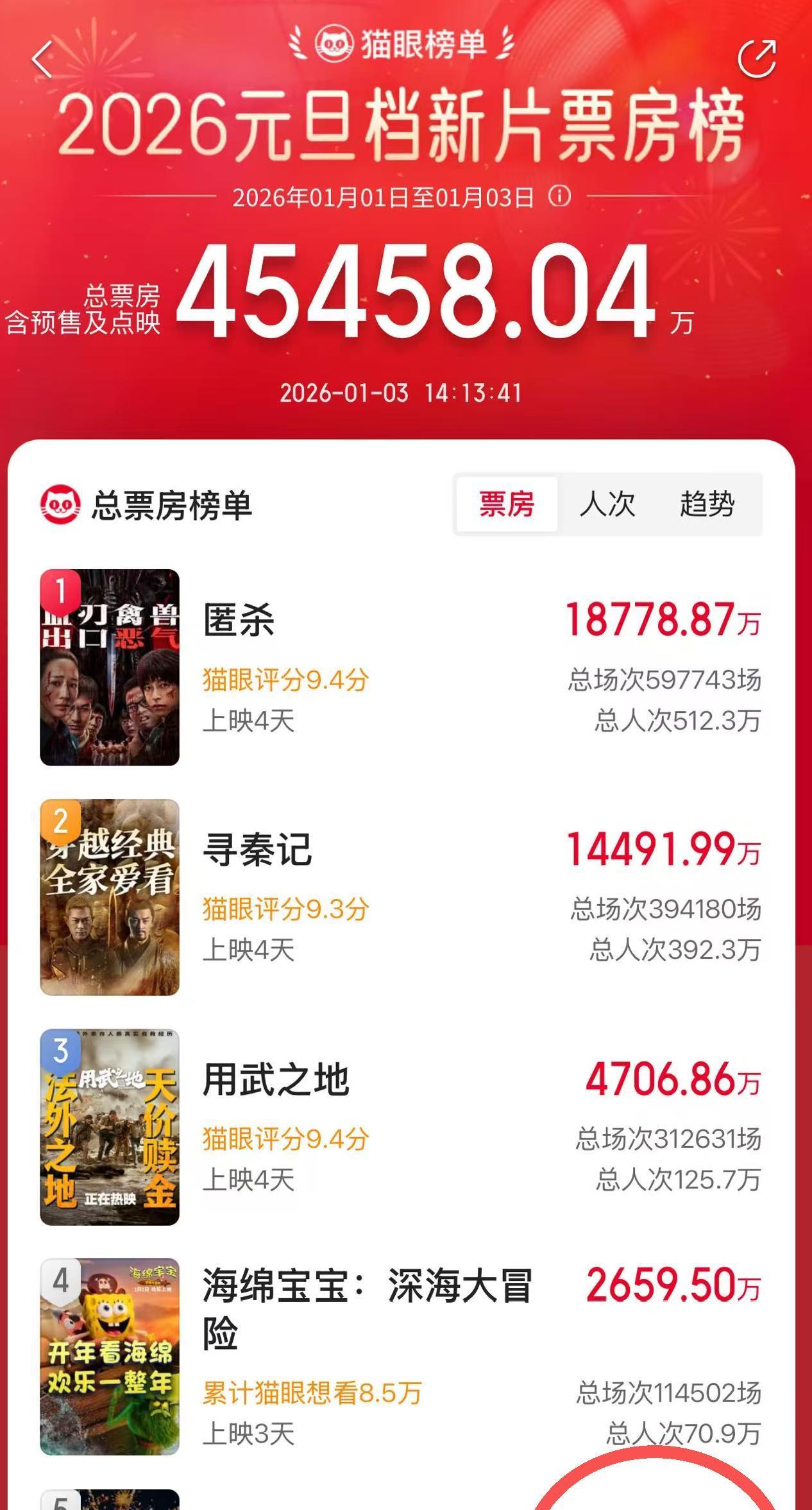Switch to the 趋势 tab
Viewport: 812px width, 1510px height.
(x=707, y=504)
